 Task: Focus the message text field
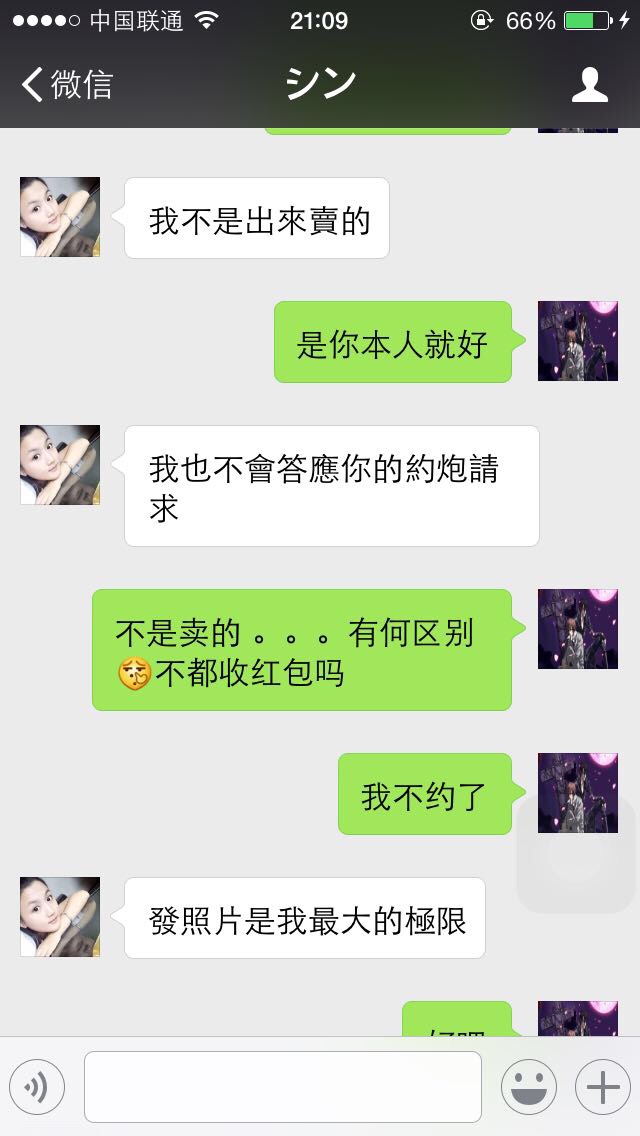pos(282,1086)
